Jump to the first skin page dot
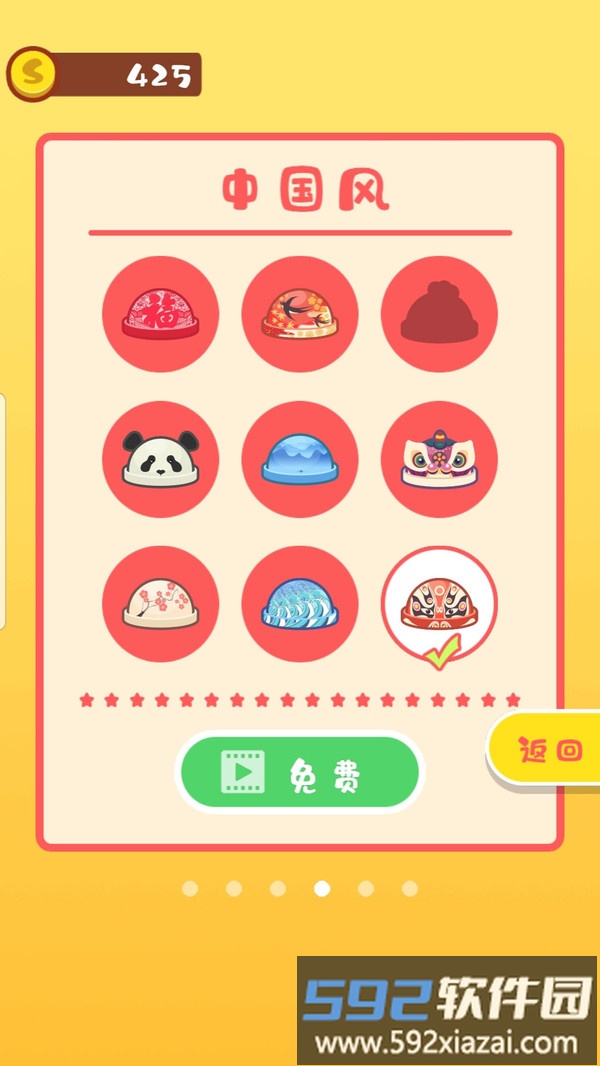Image resolution: width=600 pixels, height=1066 pixels. point(190,888)
